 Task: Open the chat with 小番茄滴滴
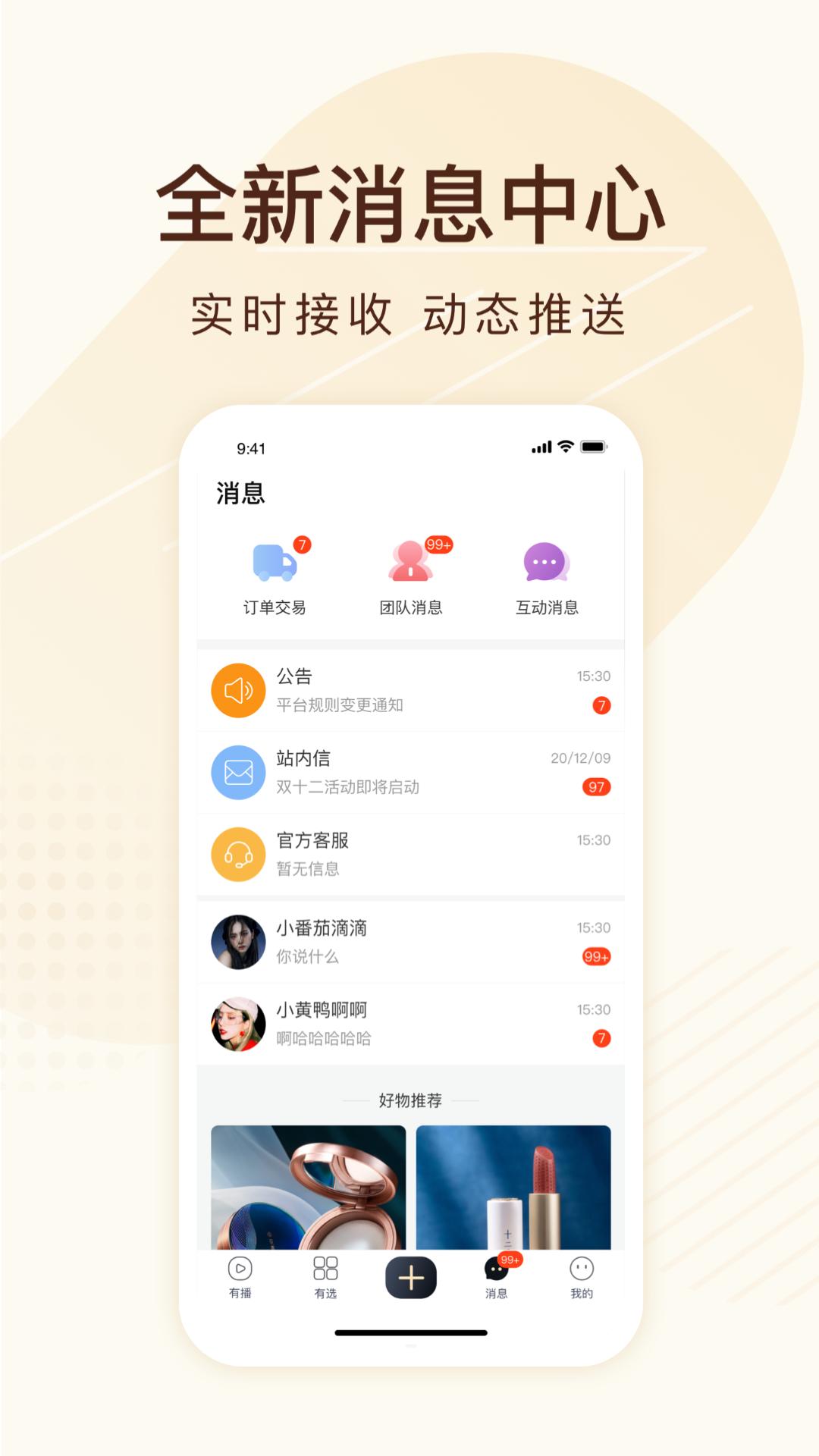(409, 942)
